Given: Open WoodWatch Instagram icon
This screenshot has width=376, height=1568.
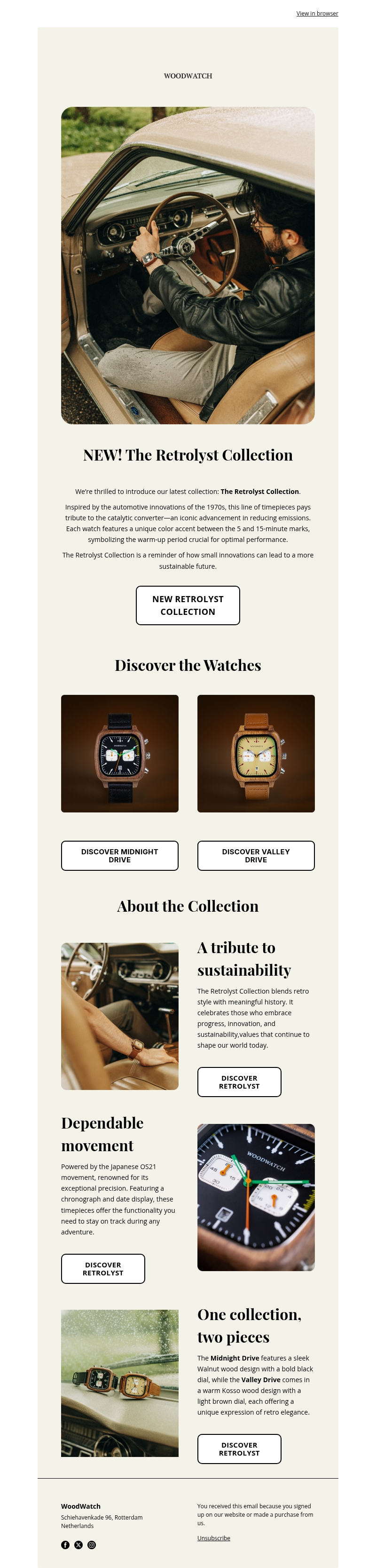Looking at the screenshot, I should pyautogui.click(x=92, y=1544).
